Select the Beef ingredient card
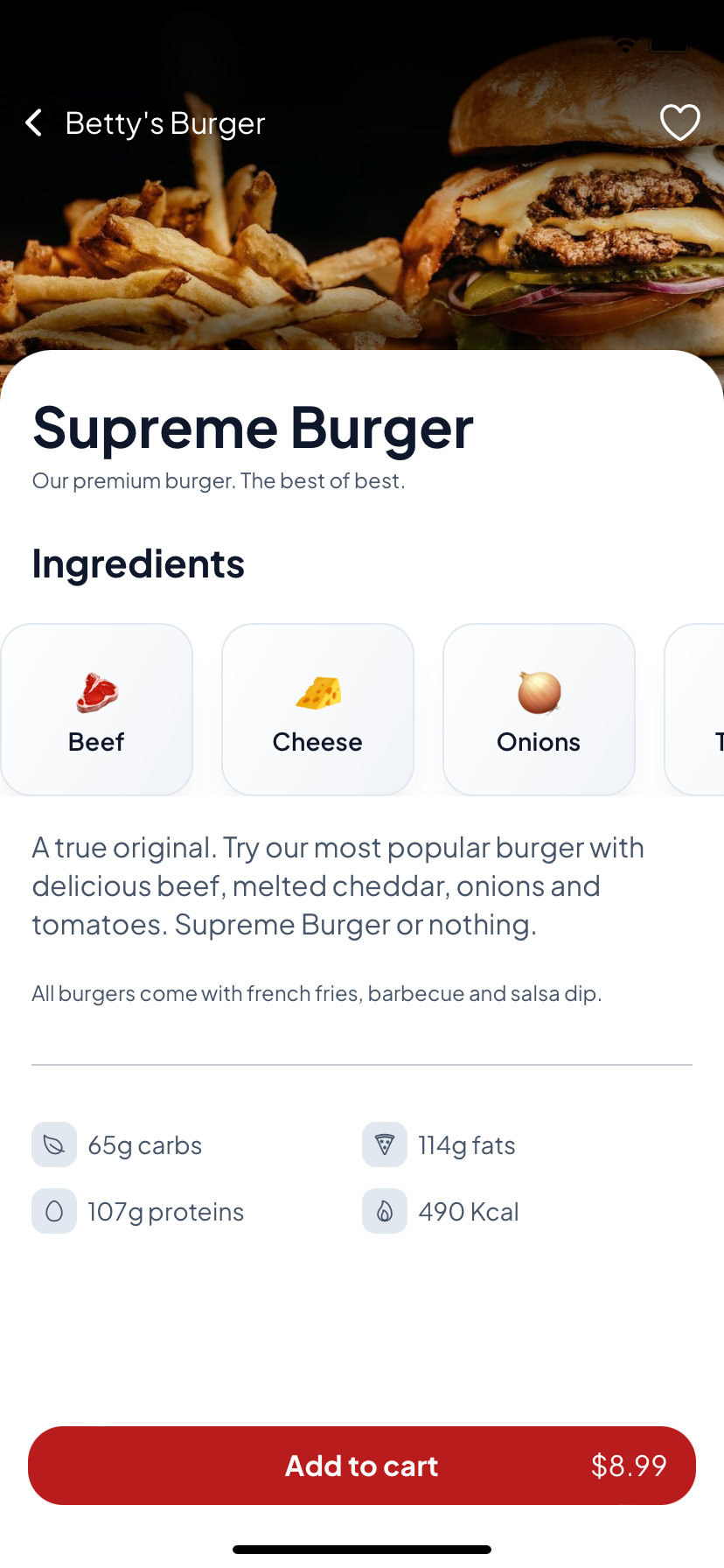The height and width of the screenshot is (1568, 724). (x=97, y=710)
